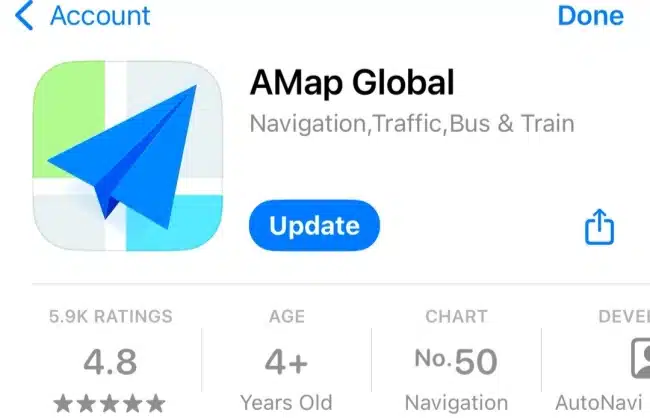Screen dimensions: 650x418
Task: Go back to Account
Action: pyautogui.click(x=84, y=16)
